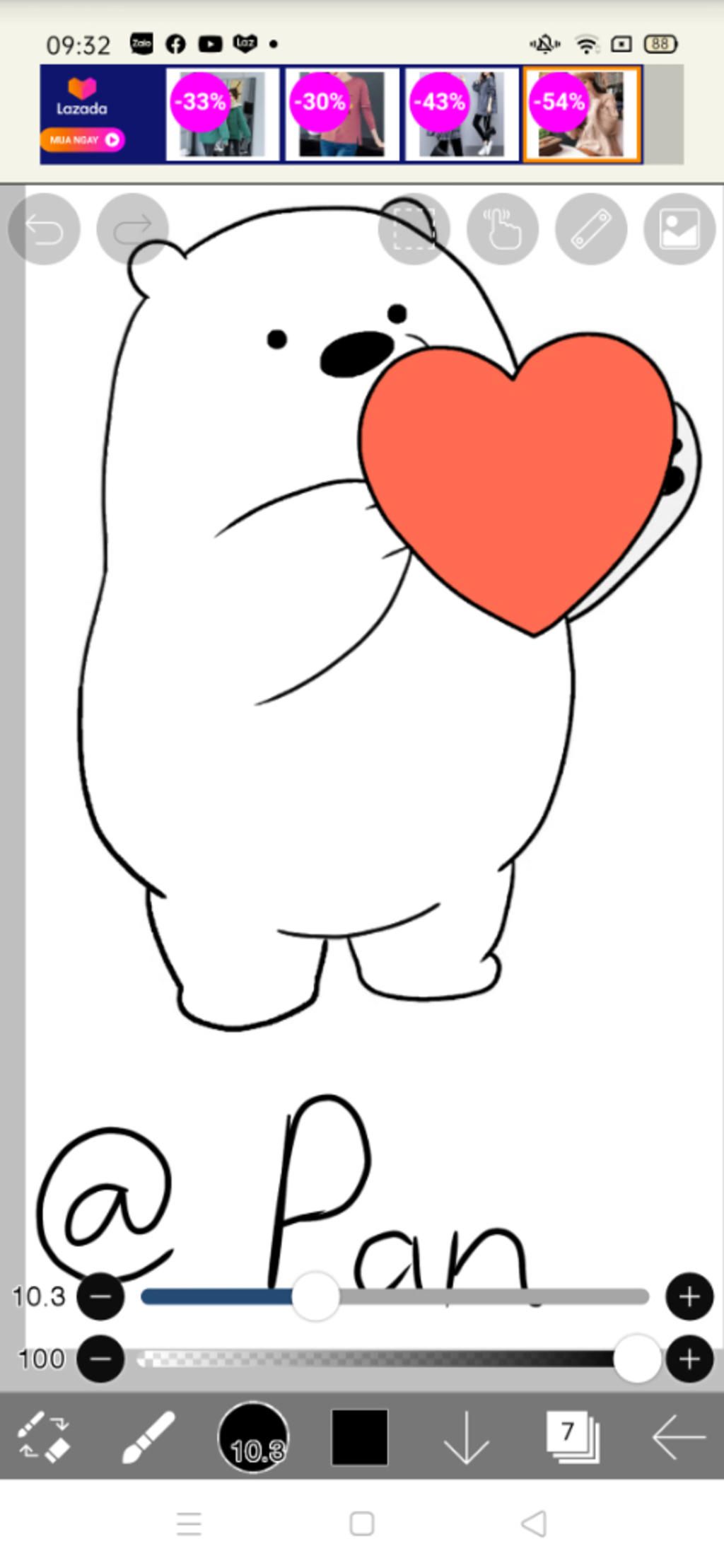Decrease brush size with the minus button

click(x=100, y=1296)
